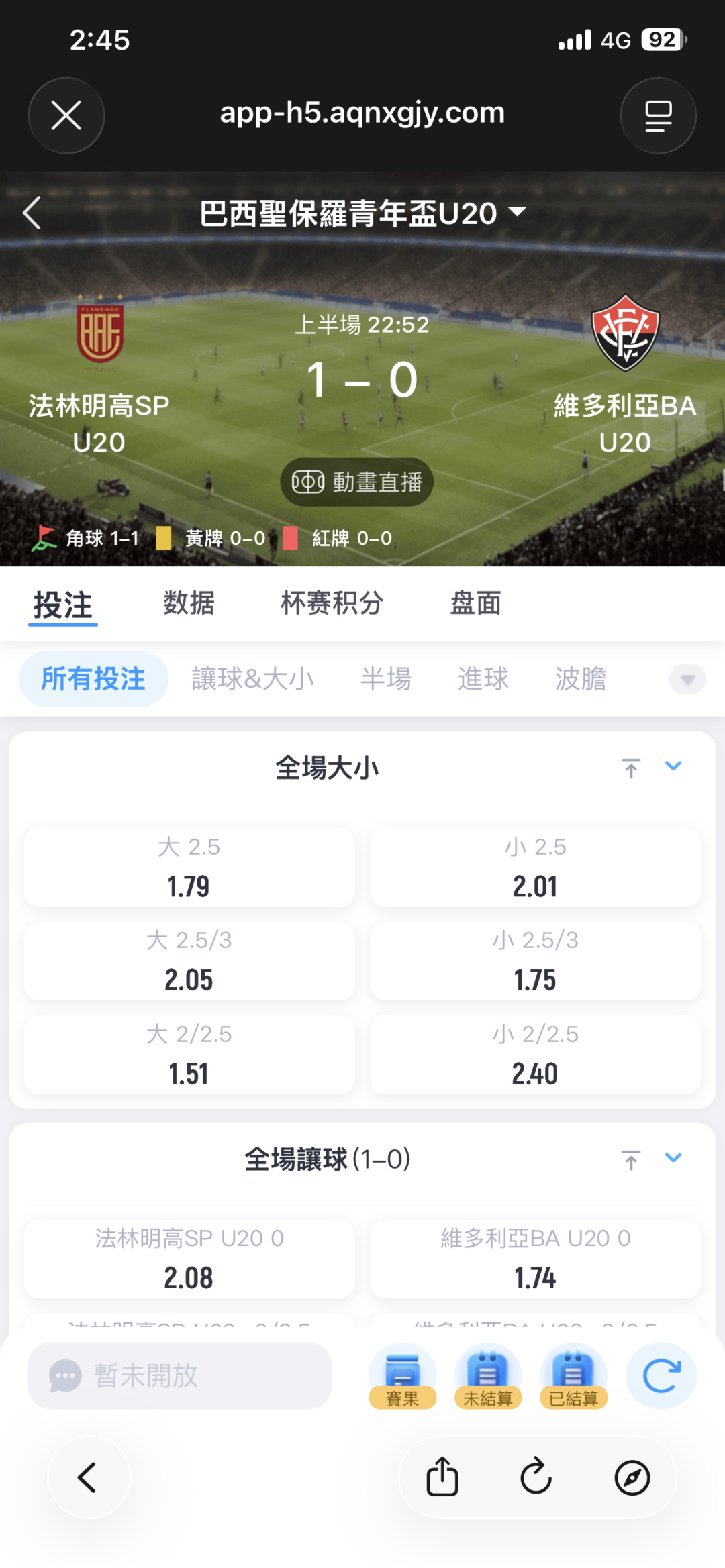Open the 盘面 tab
Viewport: 725px width, 1568px height.
(475, 603)
